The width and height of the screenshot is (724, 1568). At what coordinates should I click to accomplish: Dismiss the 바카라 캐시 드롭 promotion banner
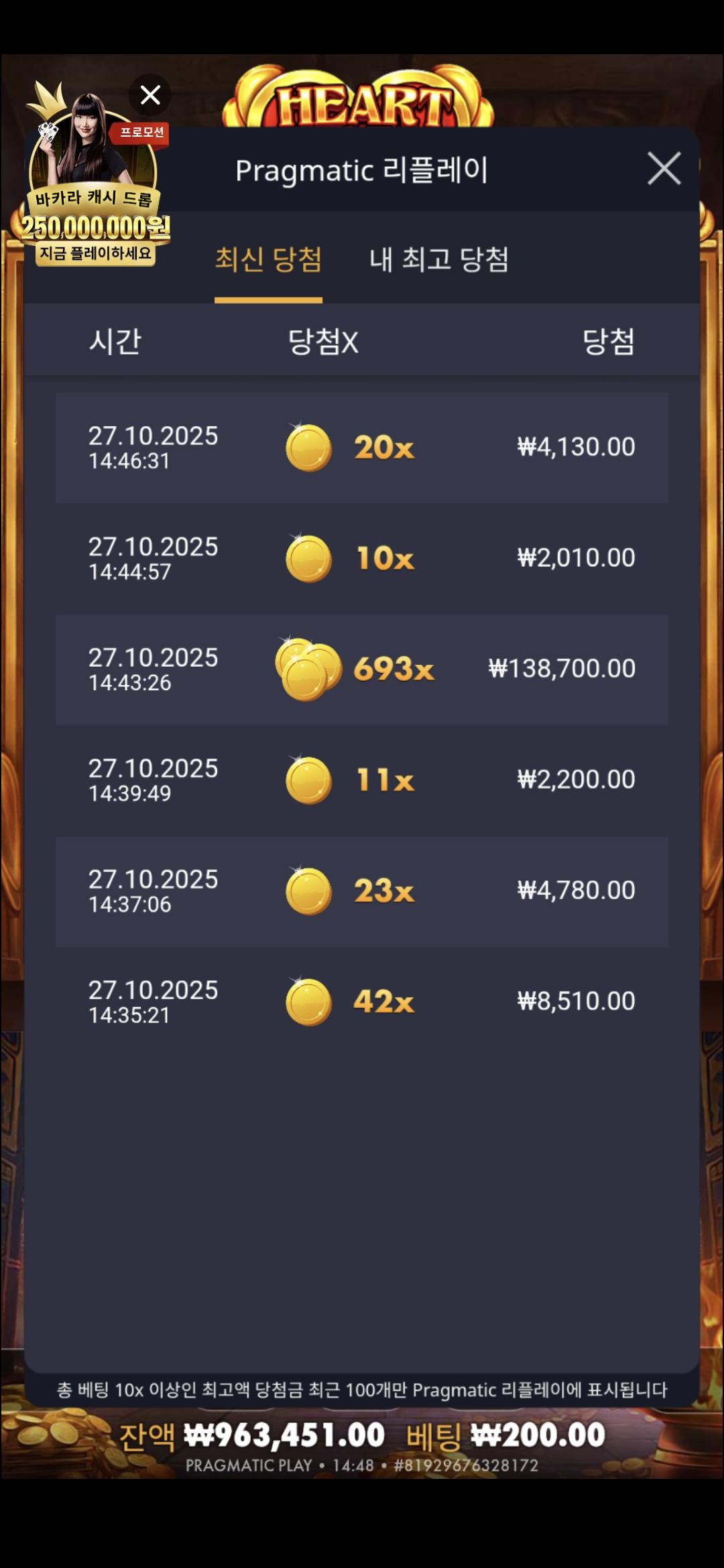pos(150,95)
